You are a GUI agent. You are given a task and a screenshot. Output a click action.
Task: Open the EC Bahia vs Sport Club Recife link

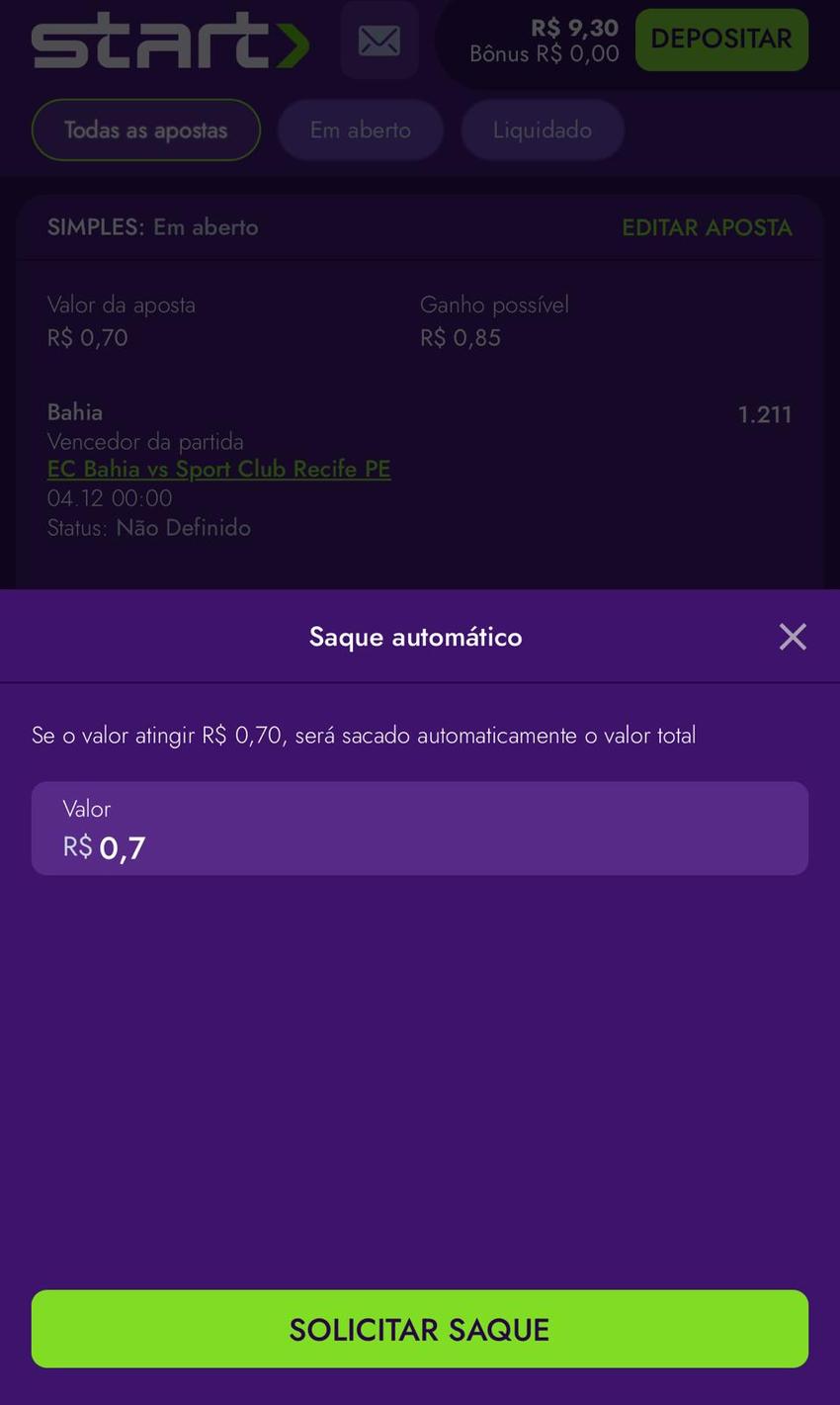218,469
